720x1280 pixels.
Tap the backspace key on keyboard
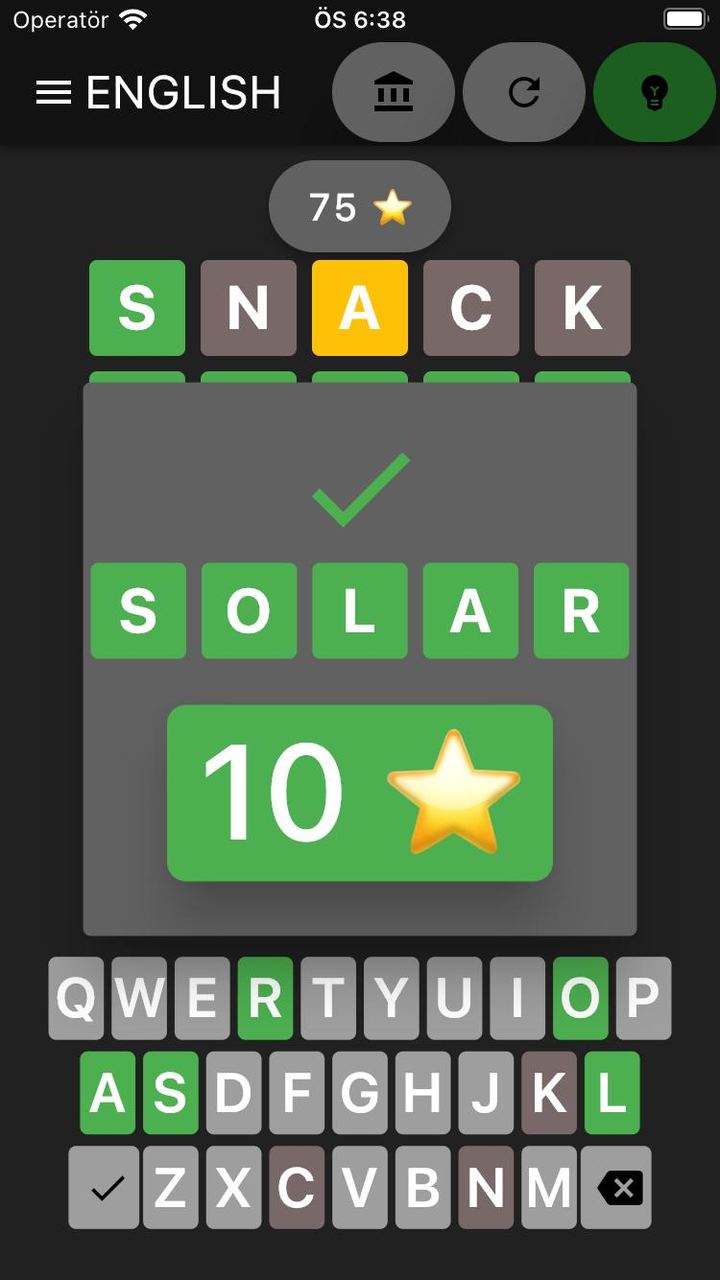point(616,1187)
